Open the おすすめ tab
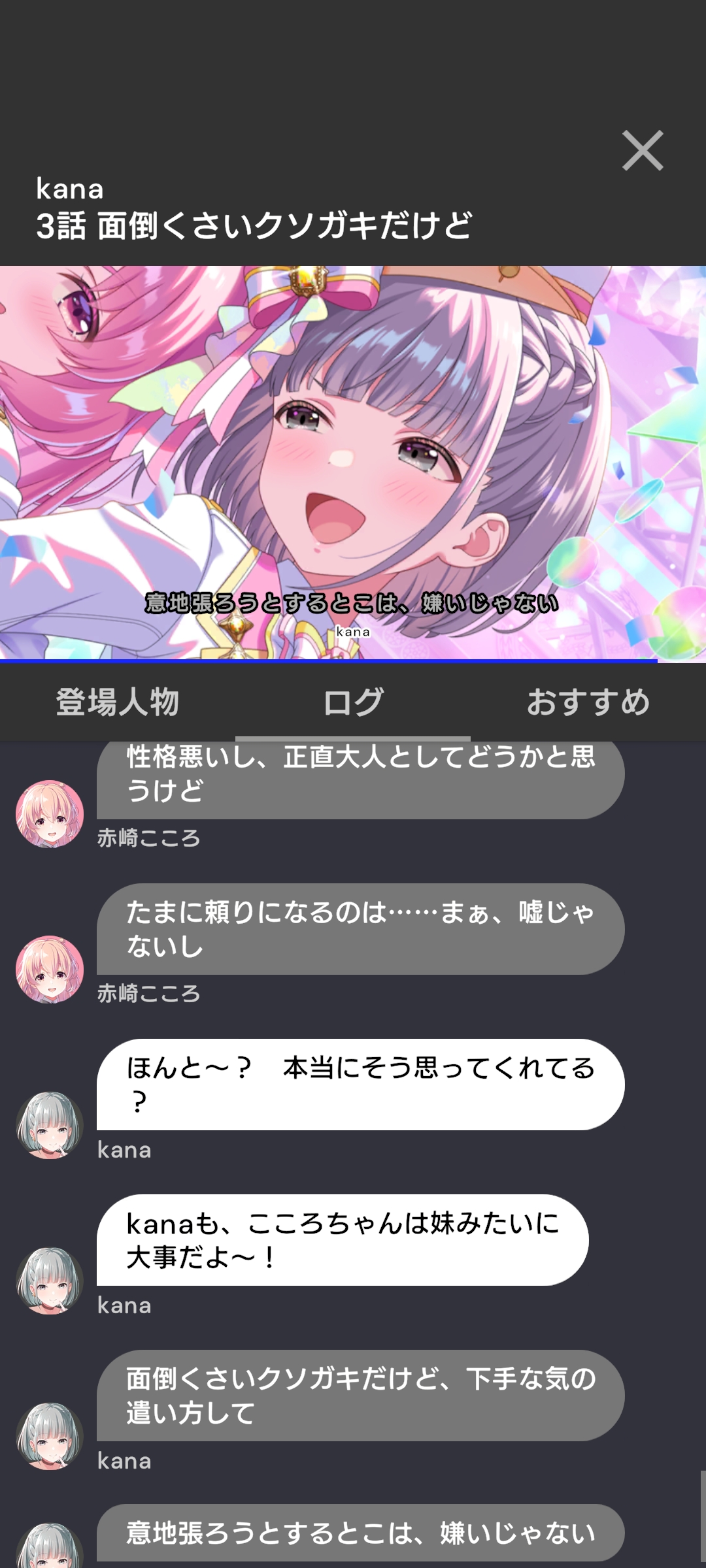 (x=588, y=703)
